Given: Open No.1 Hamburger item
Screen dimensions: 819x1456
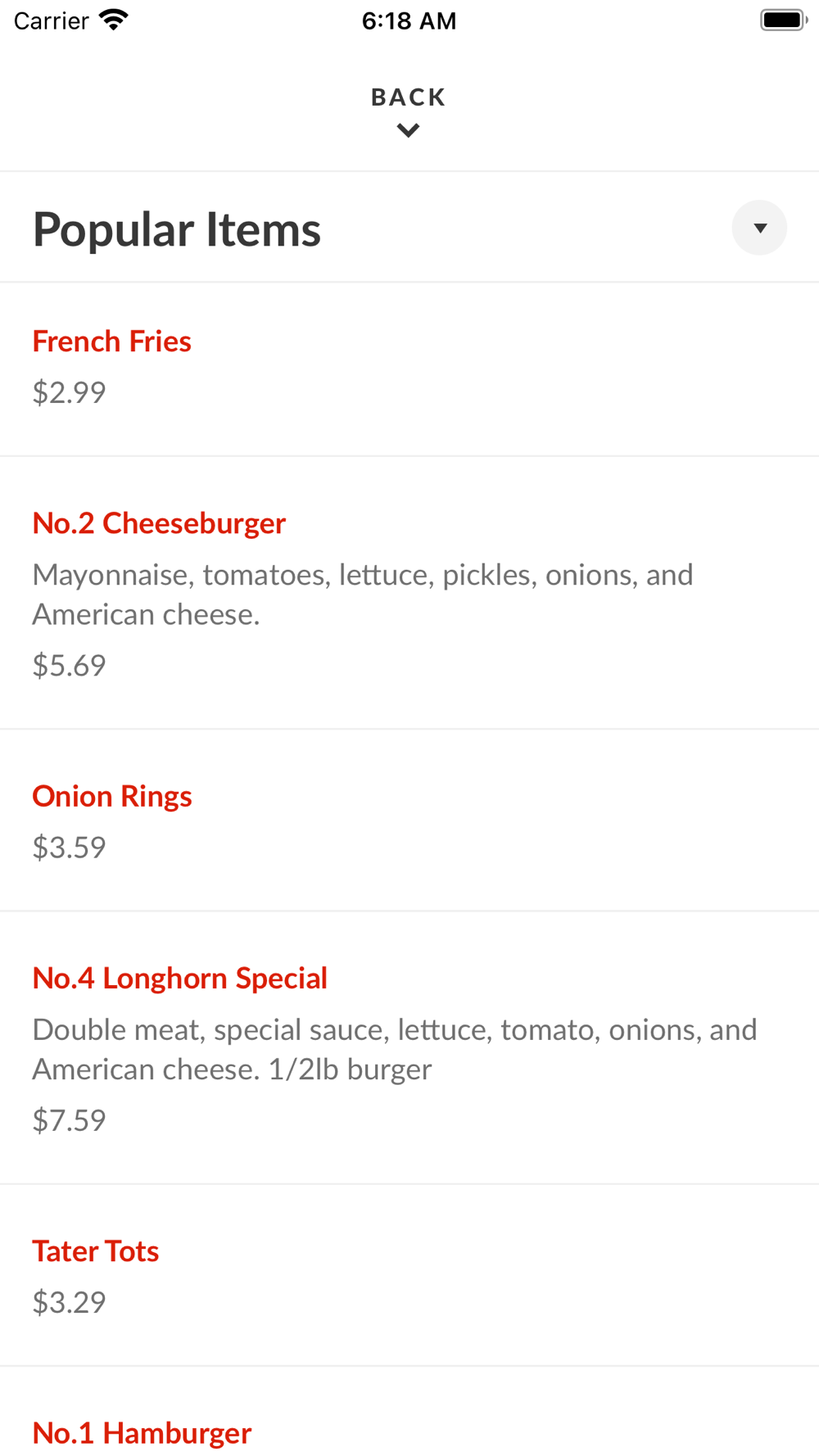Looking at the screenshot, I should point(142,1433).
